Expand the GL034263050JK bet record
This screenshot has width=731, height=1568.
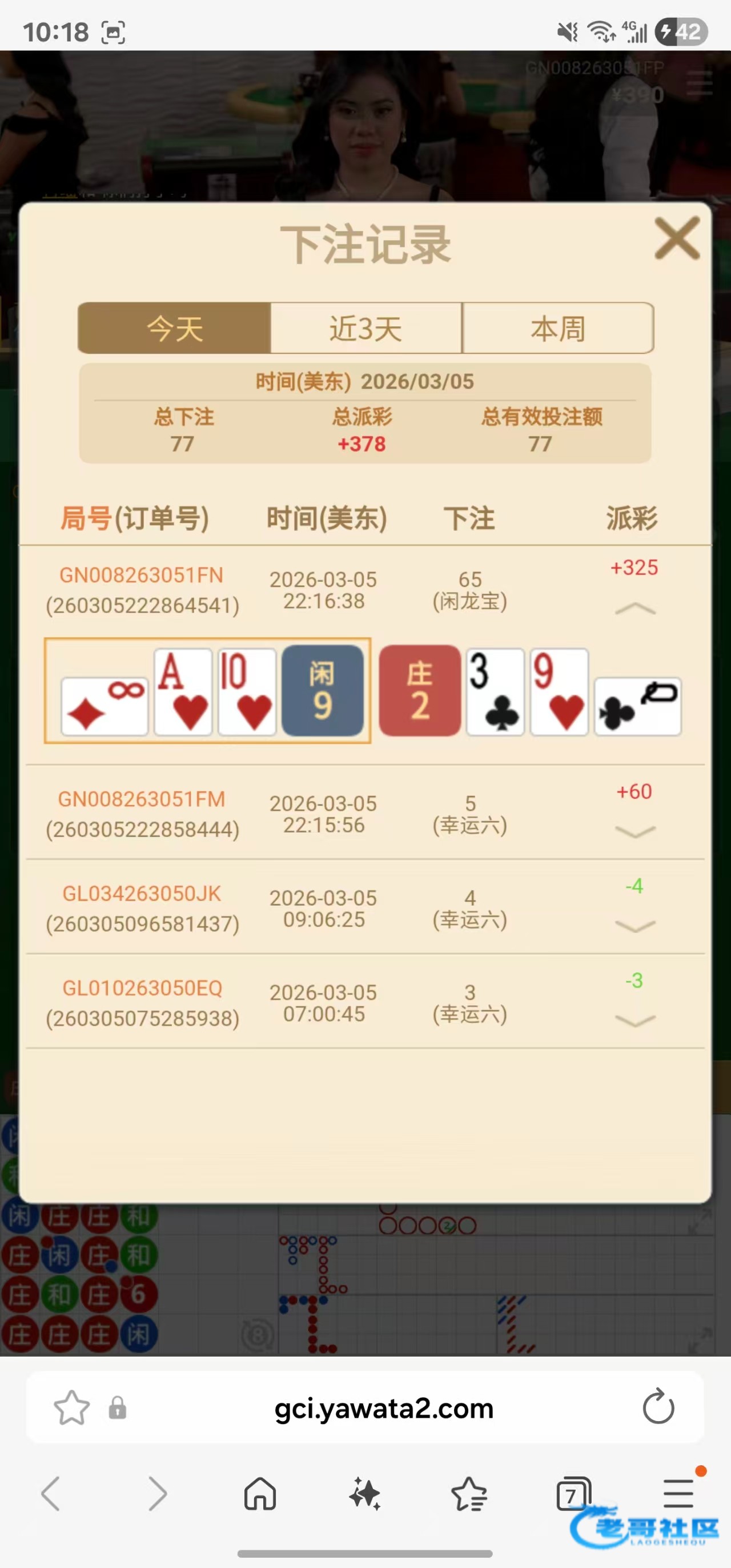click(x=635, y=926)
